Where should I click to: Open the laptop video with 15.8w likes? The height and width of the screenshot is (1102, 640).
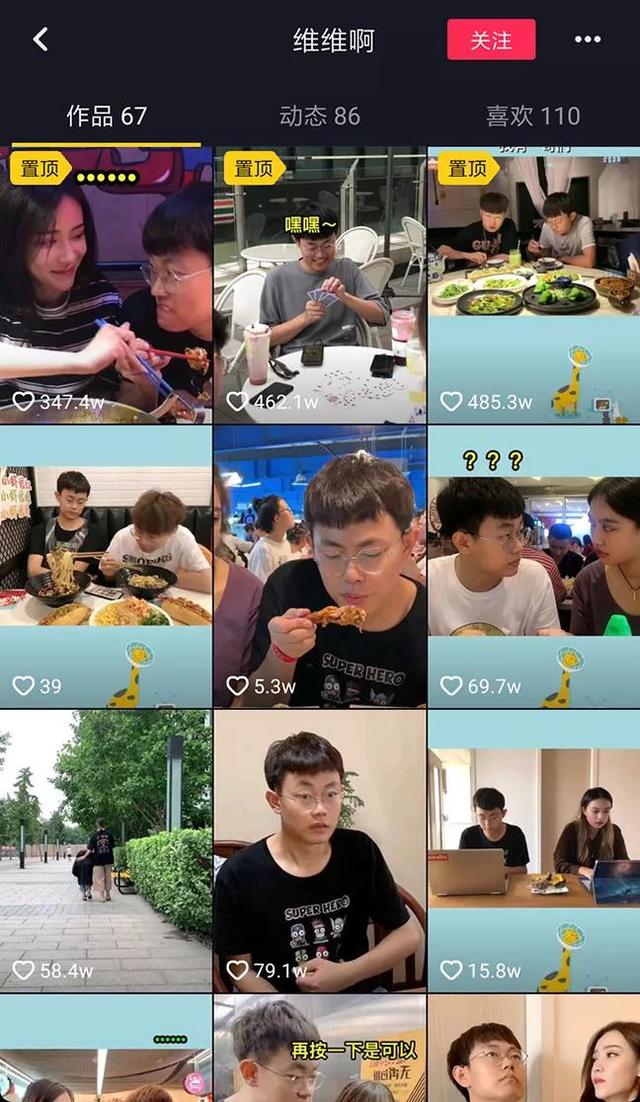coord(534,850)
